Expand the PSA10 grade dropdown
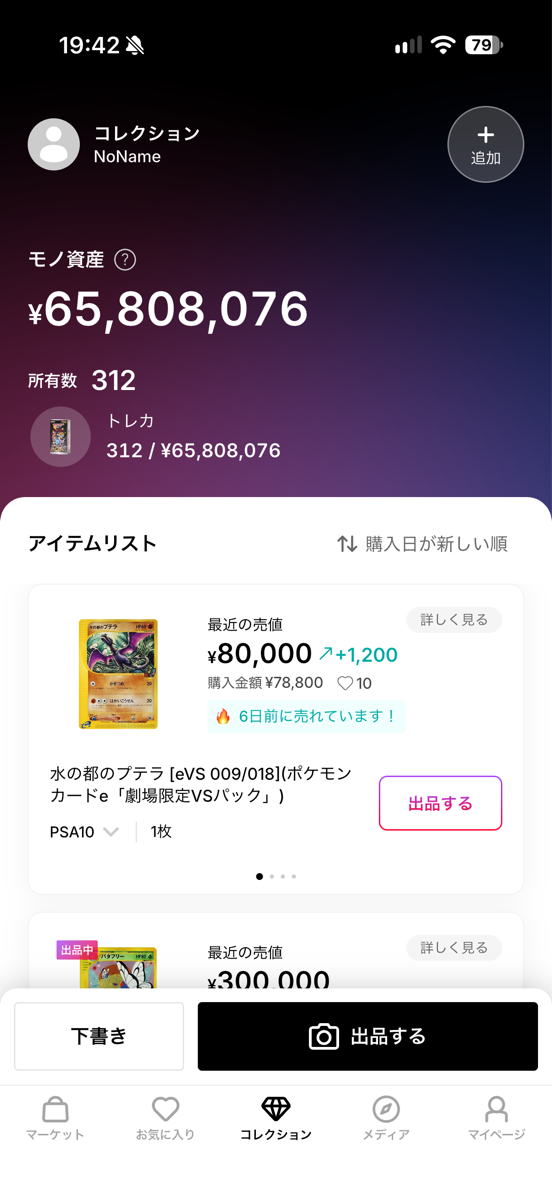This screenshot has height=1200, width=552. coord(85,832)
